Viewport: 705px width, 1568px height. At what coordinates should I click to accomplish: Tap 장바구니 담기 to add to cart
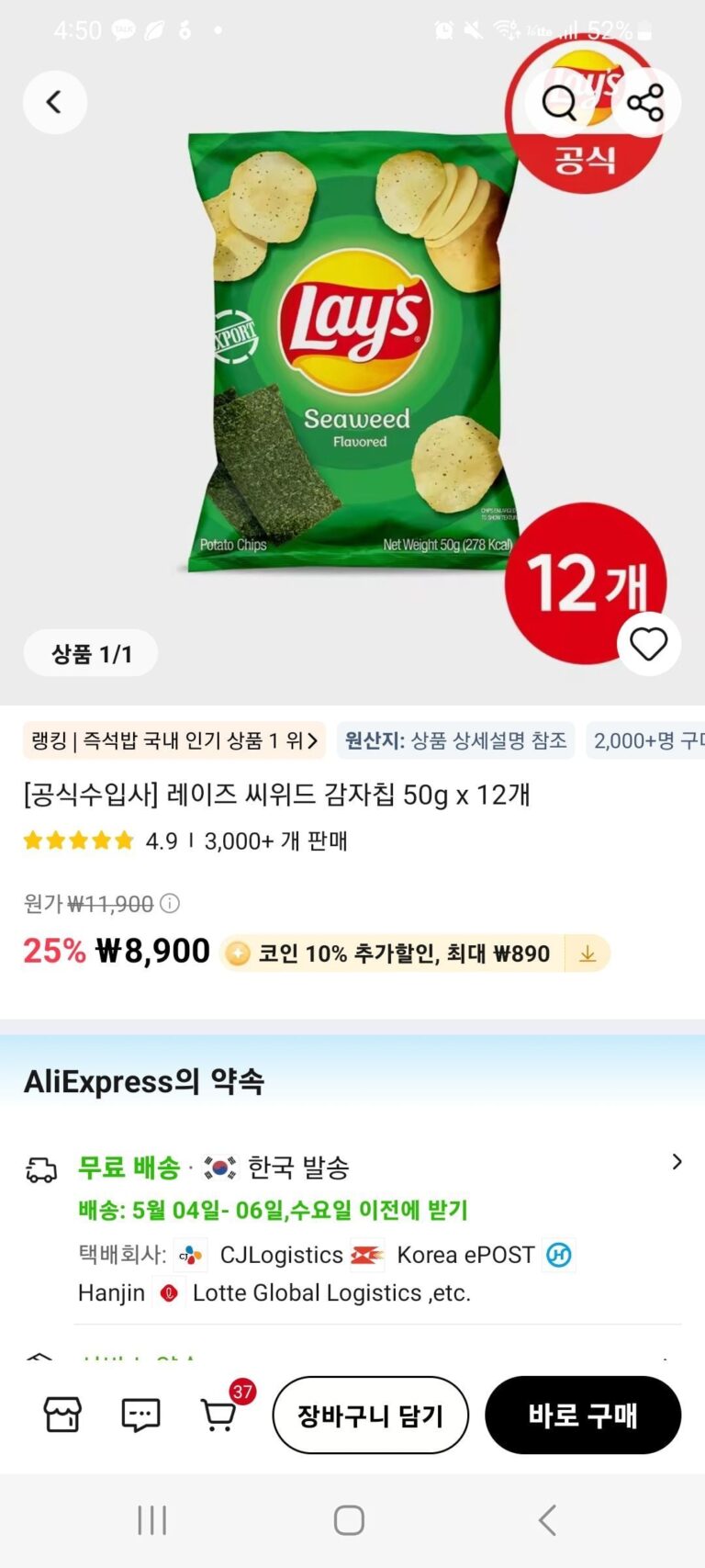point(370,1416)
